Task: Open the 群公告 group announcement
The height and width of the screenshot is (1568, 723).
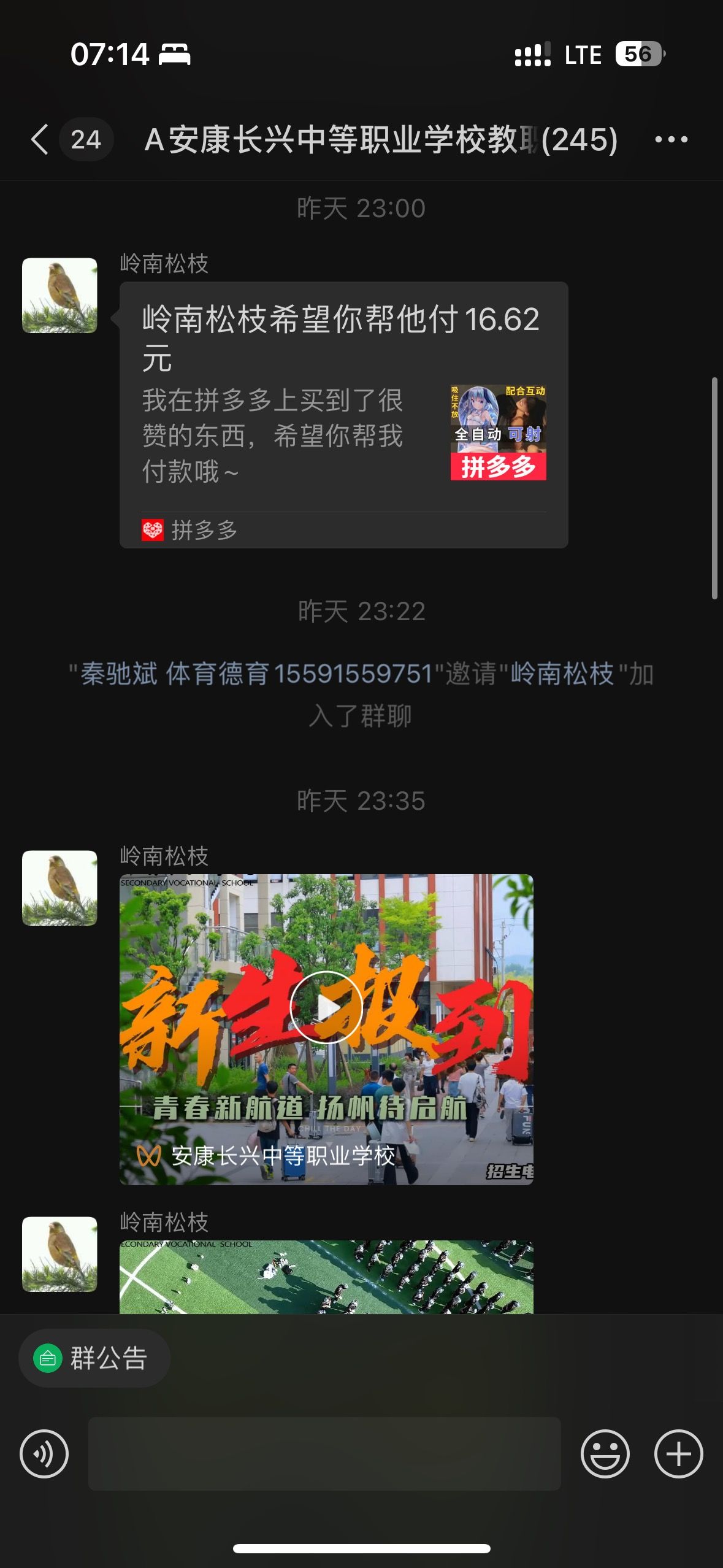Action: coord(94,1358)
